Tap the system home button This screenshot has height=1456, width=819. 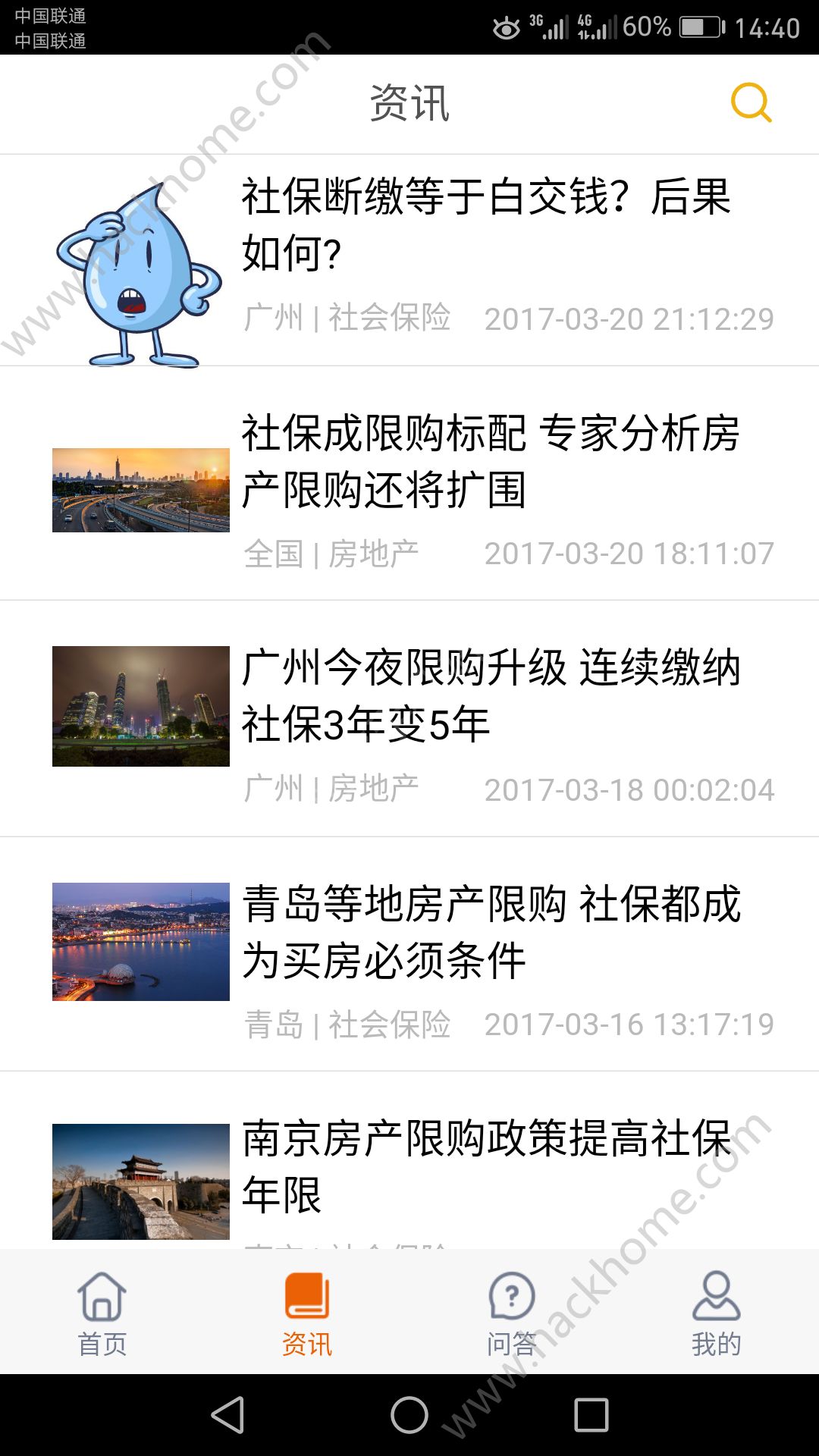pyautogui.click(x=409, y=1415)
